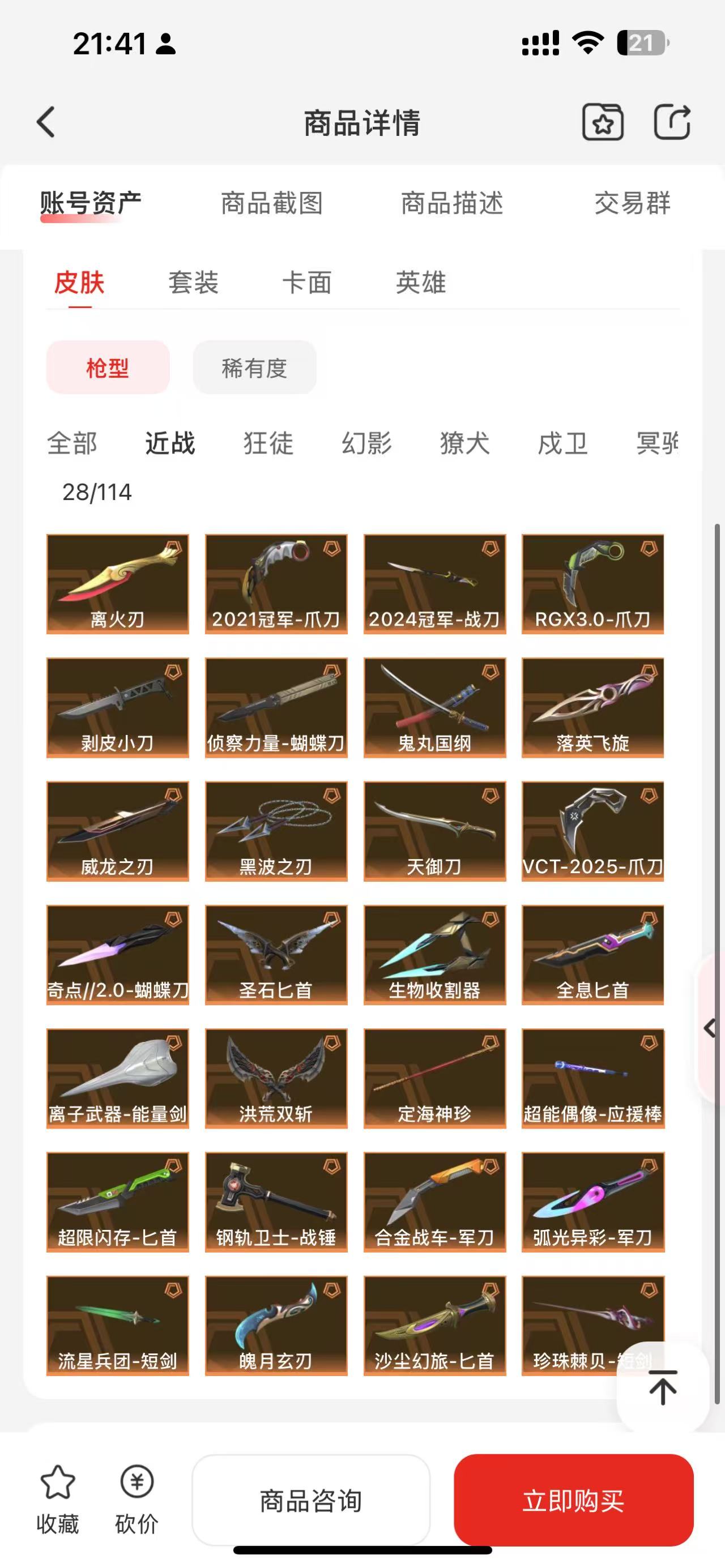Tap 立即购买 to buy now
The image size is (725, 1568).
[x=573, y=1501]
